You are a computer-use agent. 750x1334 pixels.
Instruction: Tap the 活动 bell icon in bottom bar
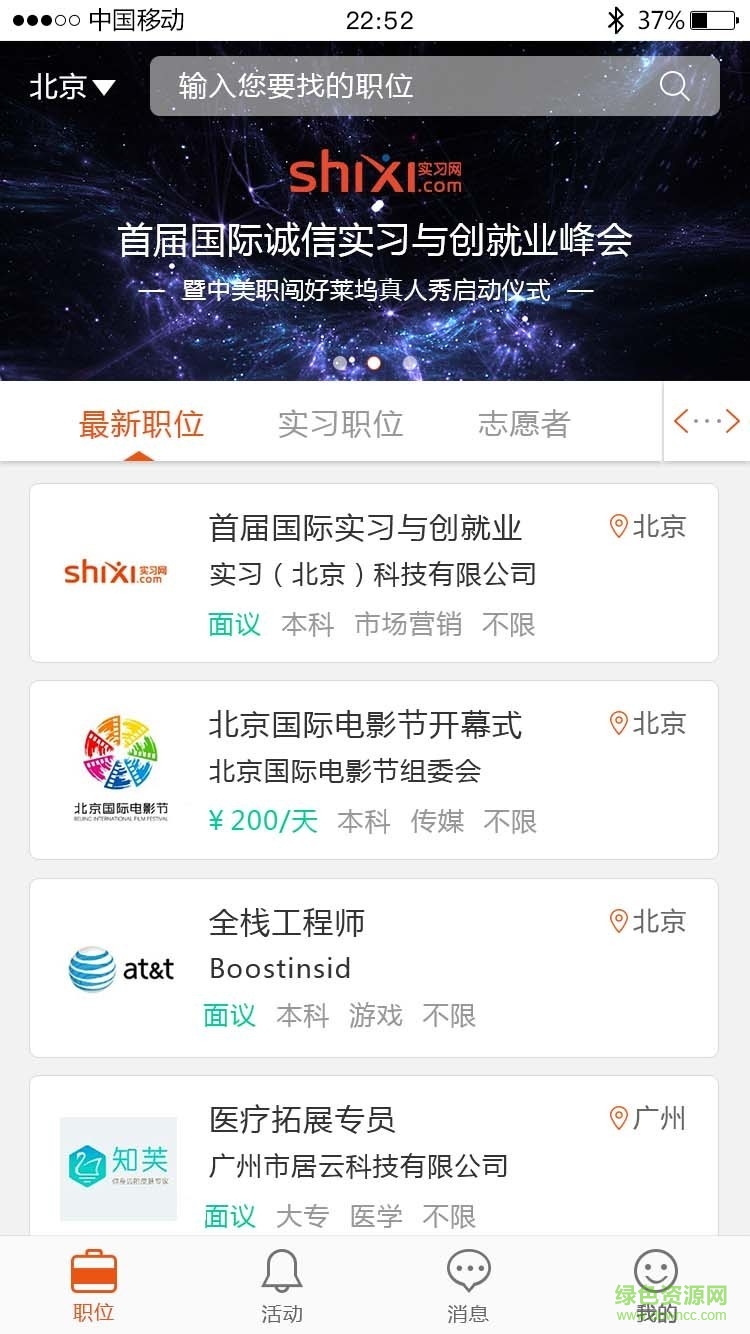[x=281, y=1272]
